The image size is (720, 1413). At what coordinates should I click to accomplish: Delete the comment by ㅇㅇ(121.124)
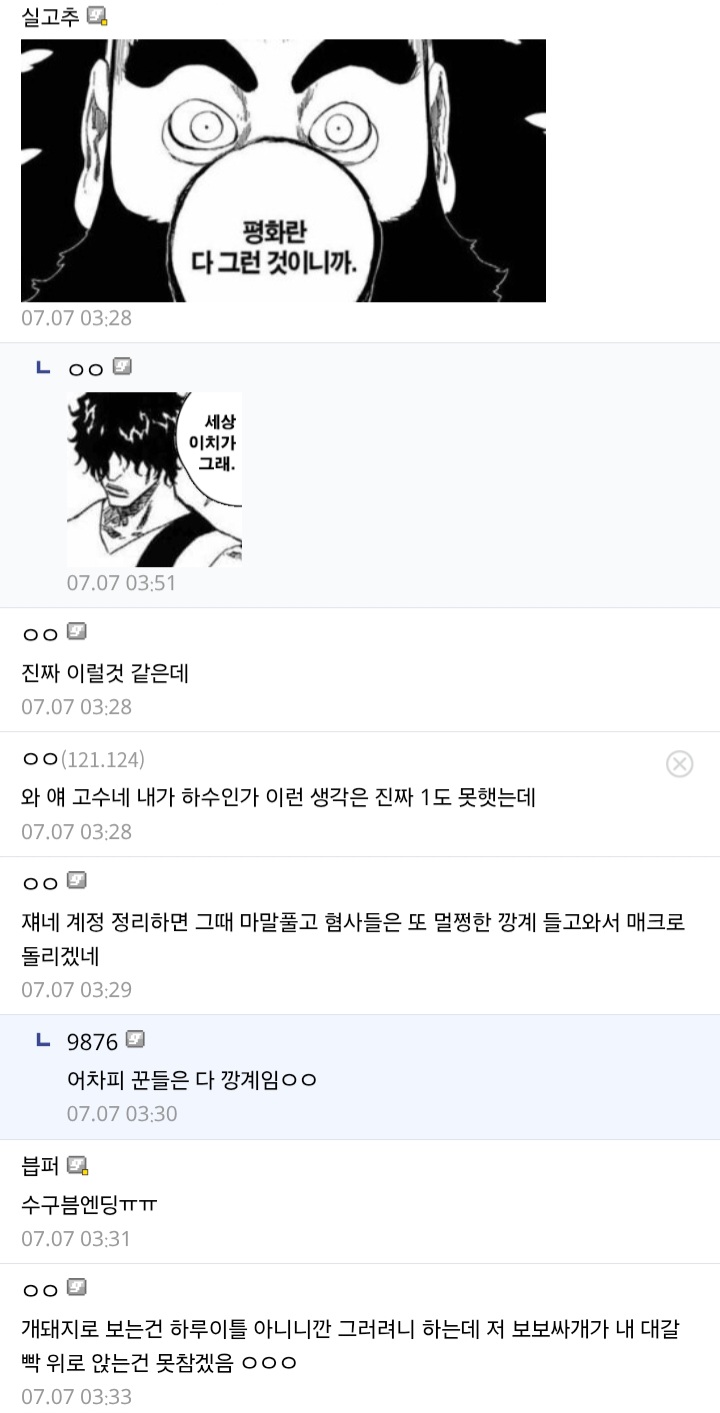click(679, 764)
